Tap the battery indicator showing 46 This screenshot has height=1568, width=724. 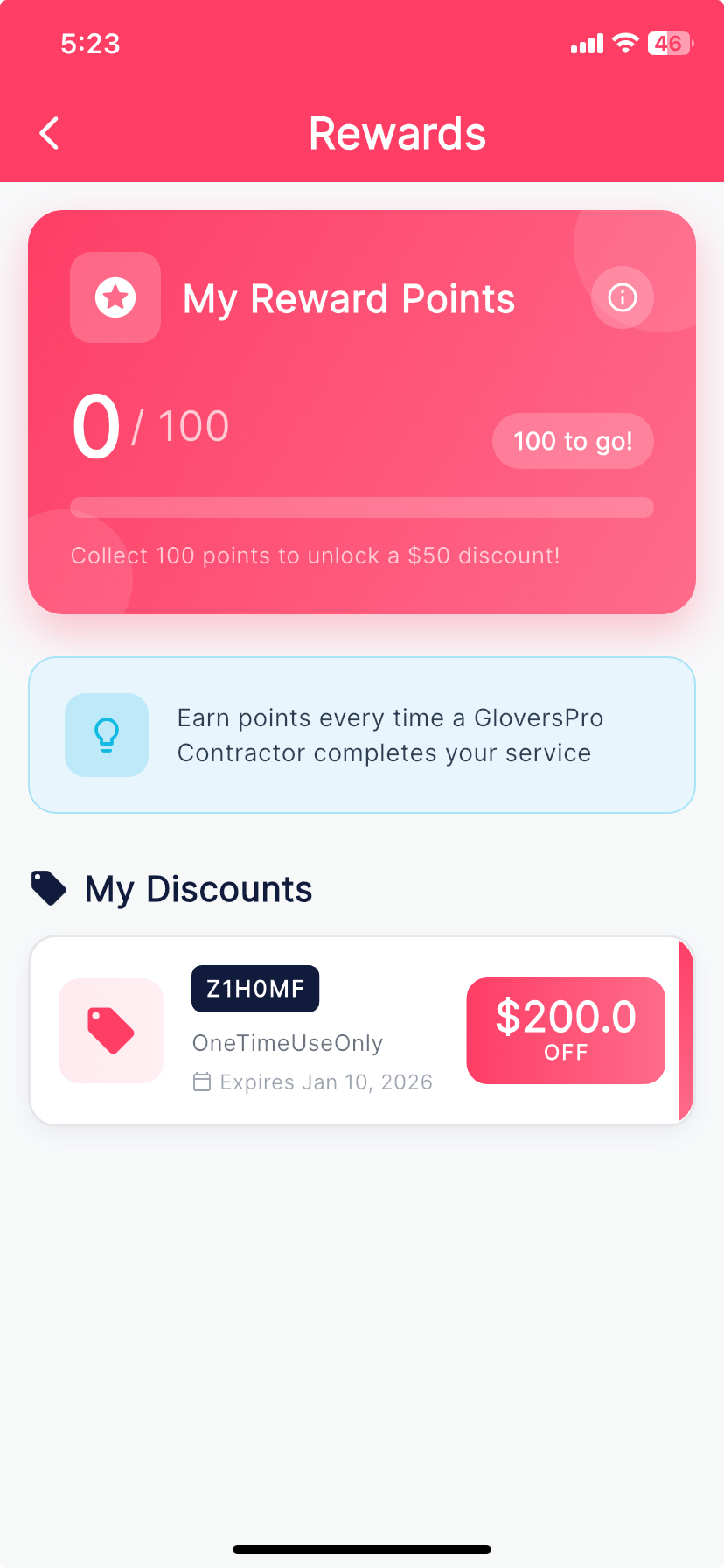(x=667, y=43)
